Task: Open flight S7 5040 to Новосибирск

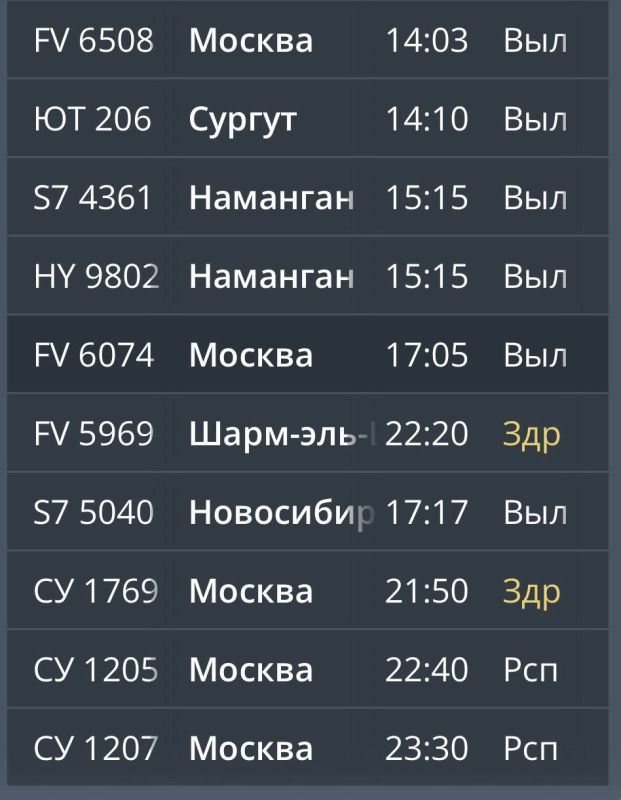Action: click(300, 512)
